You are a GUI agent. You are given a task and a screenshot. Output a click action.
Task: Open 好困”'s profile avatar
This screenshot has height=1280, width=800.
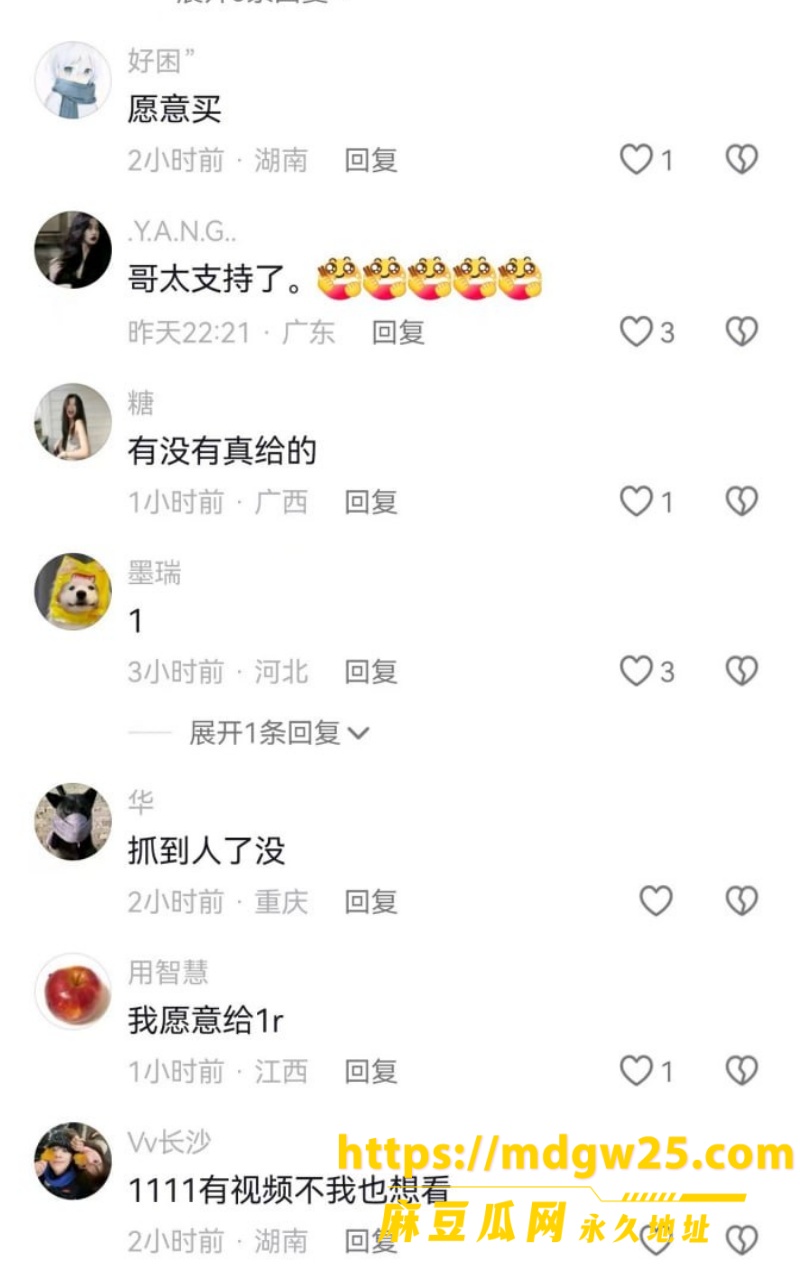tap(73, 80)
